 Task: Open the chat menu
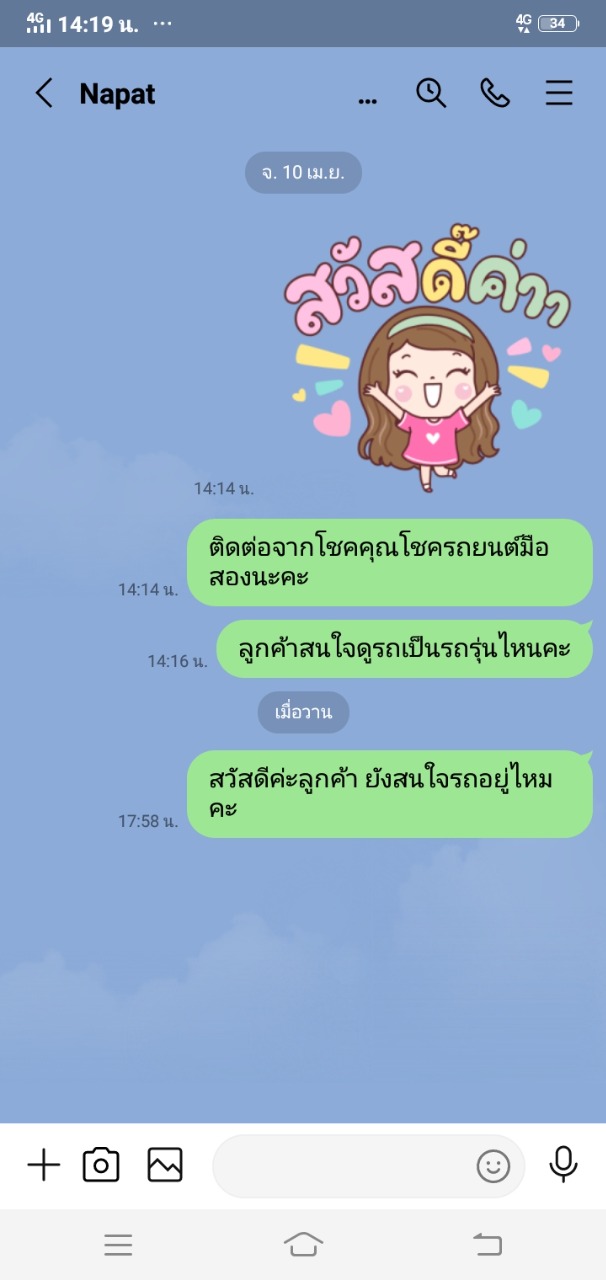(559, 94)
